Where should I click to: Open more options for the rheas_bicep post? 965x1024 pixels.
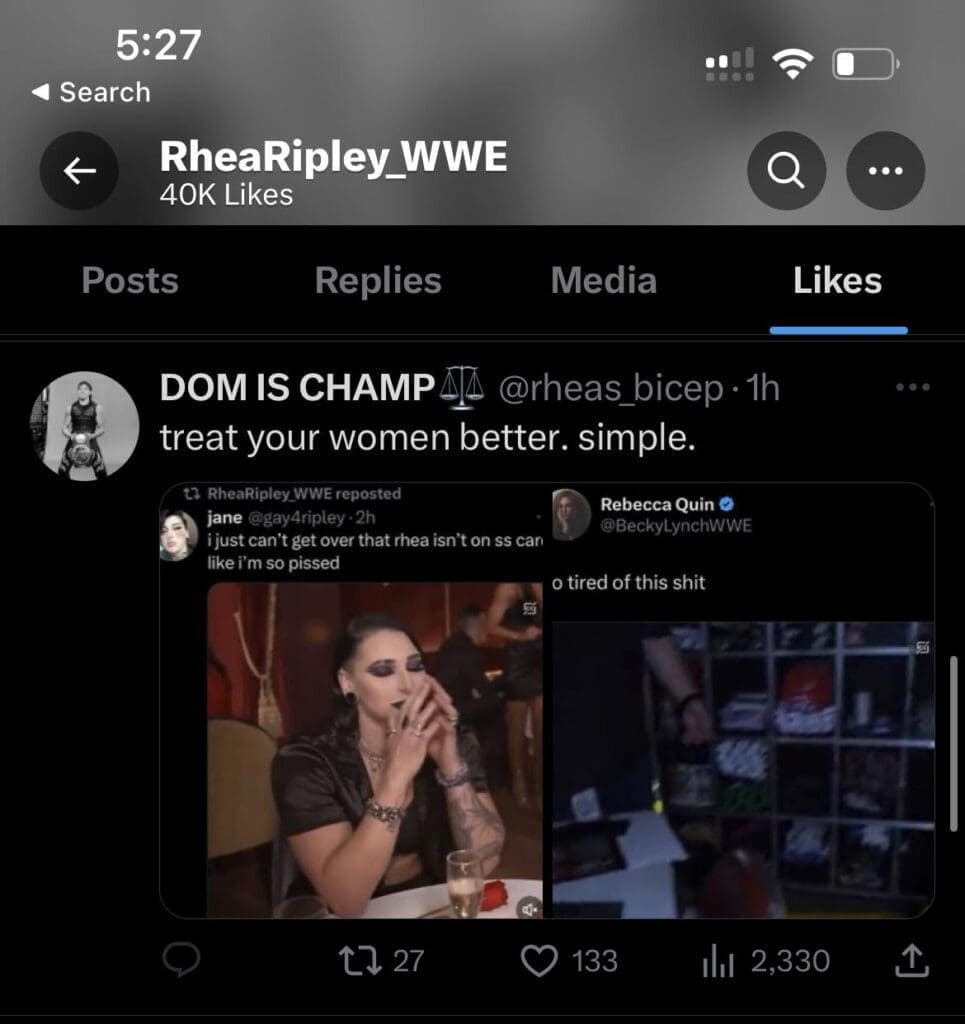point(912,388)
